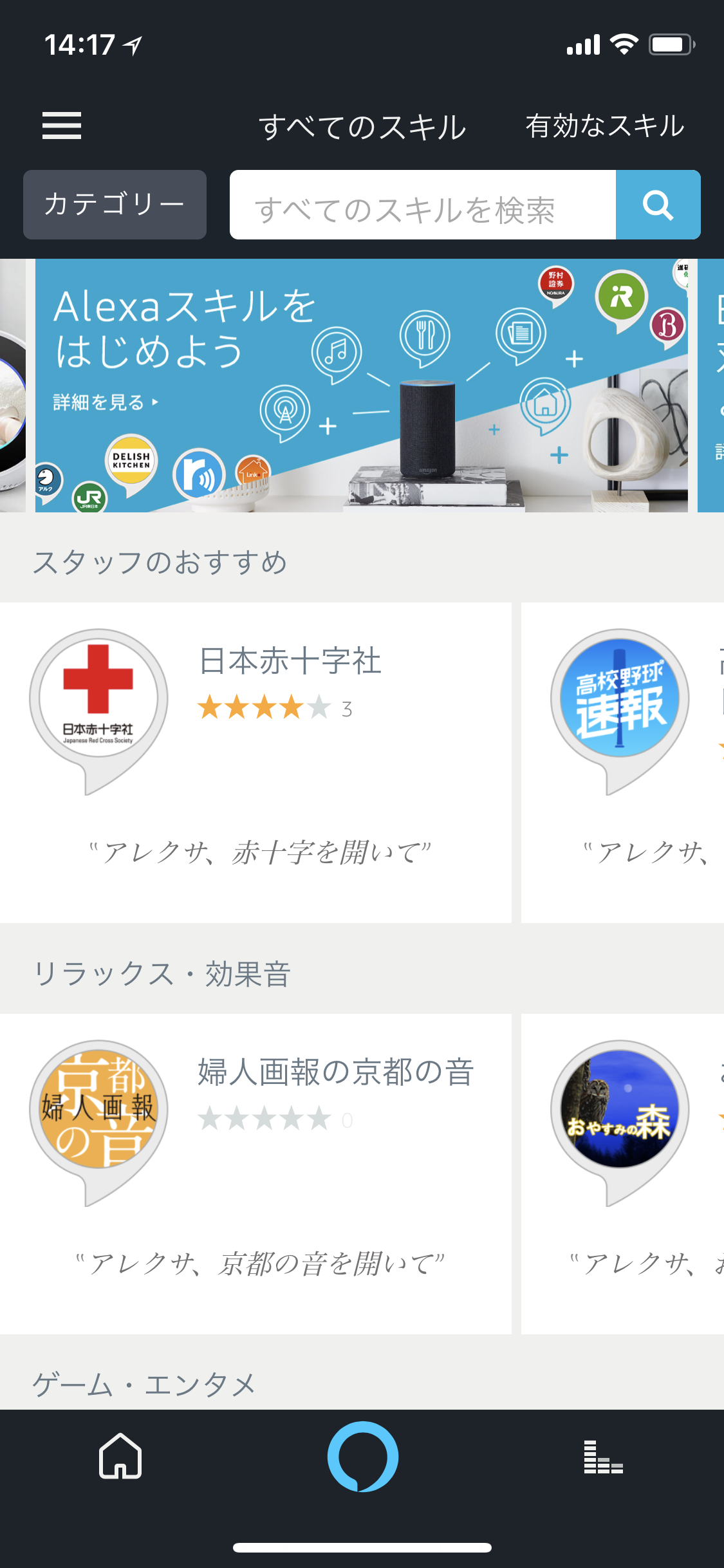Open the 高校野球速報 skill card
724x1568 pixels.
(x=622, y=762)
